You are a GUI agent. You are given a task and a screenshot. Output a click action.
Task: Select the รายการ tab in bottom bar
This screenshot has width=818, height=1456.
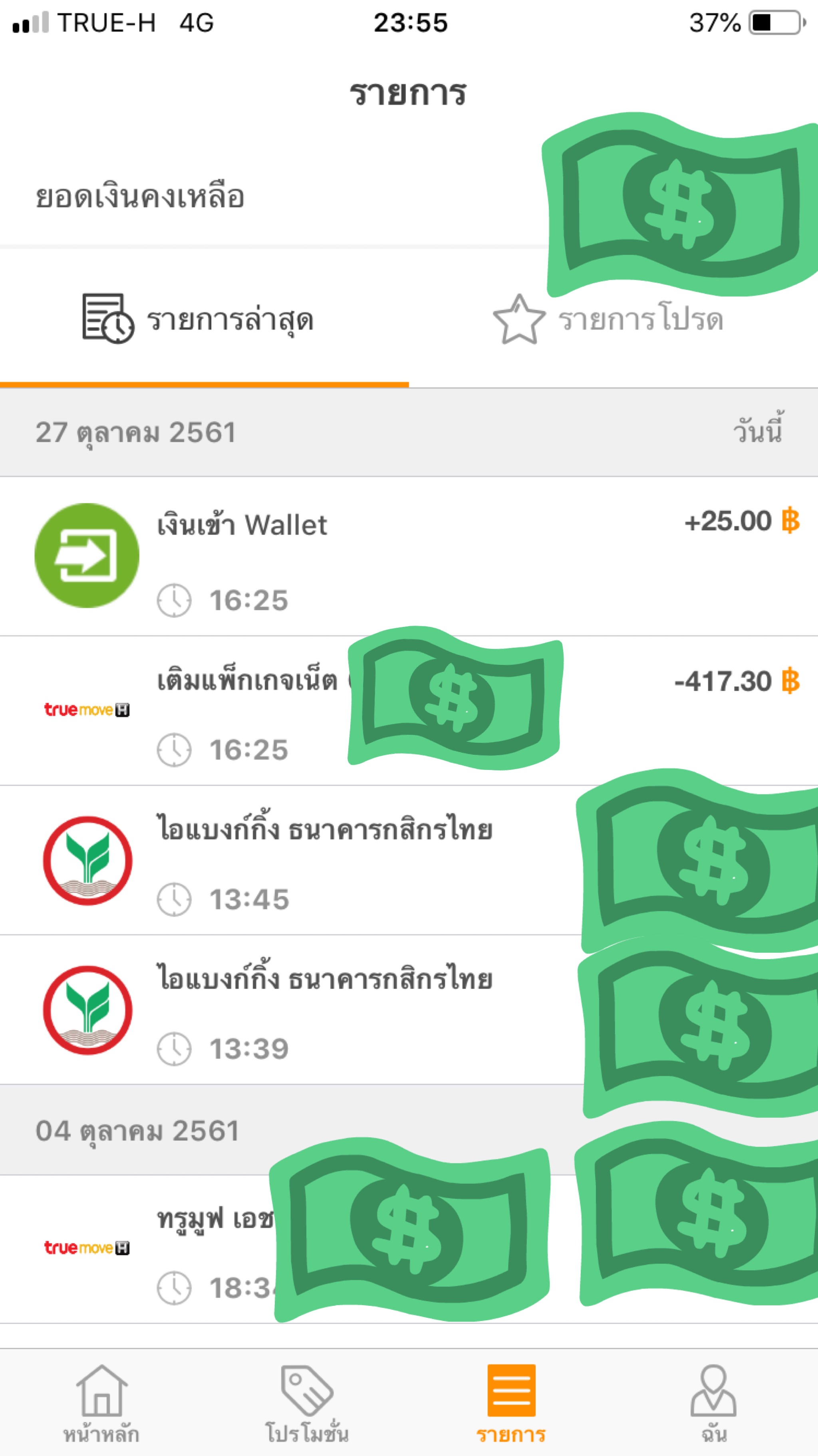511,1402
